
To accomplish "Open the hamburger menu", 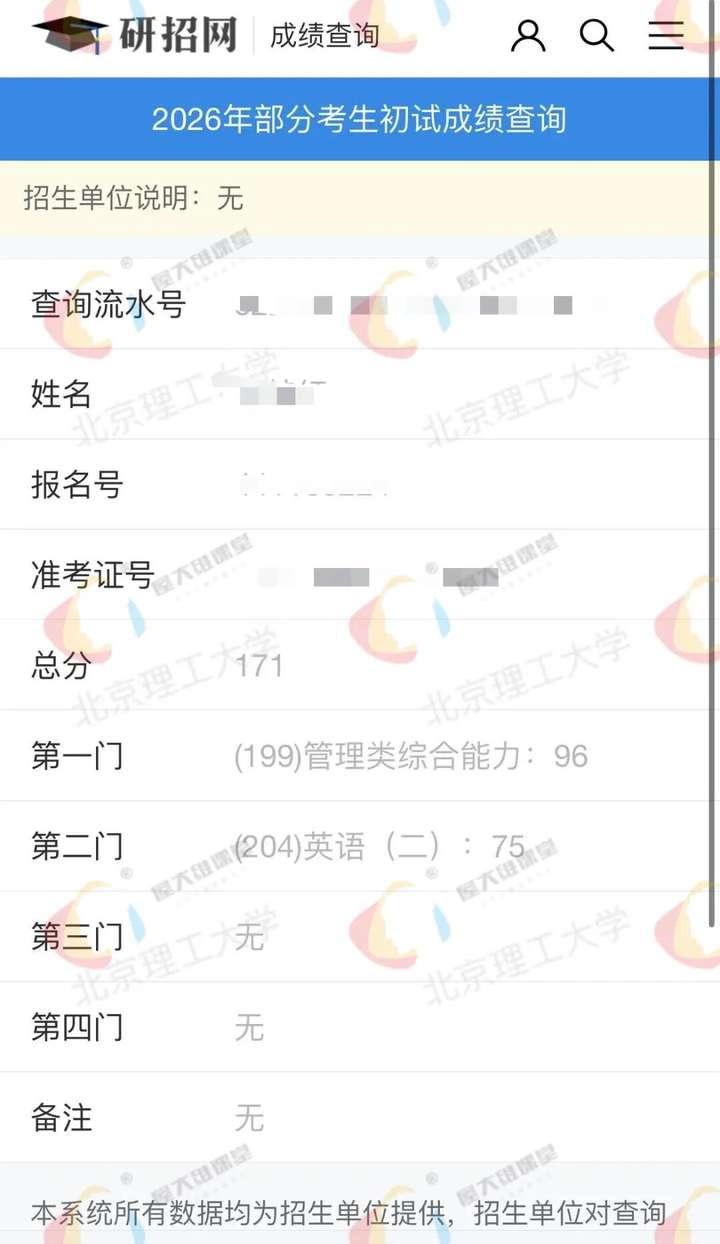I will (666, 35).
